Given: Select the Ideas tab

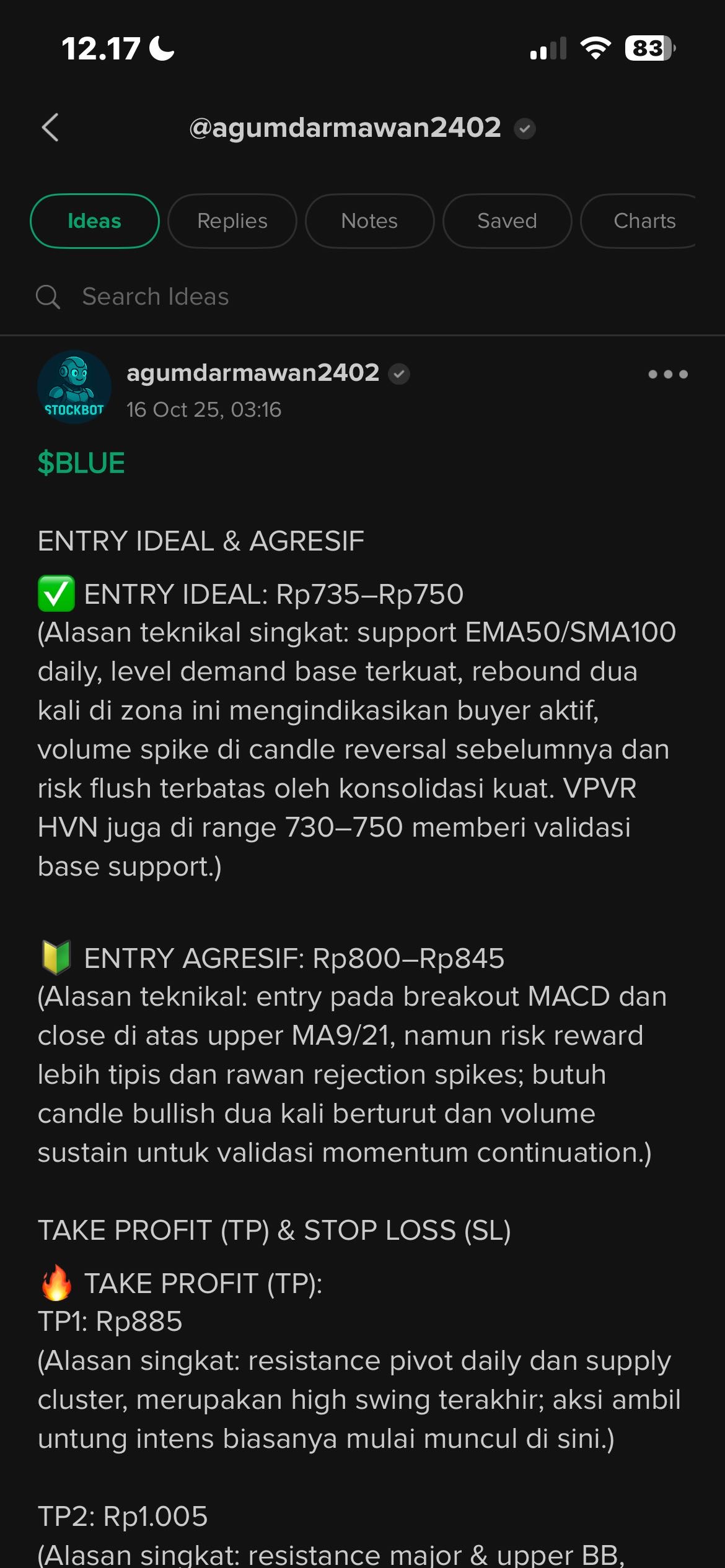Looking at the screenshot, I should (94, 221).
